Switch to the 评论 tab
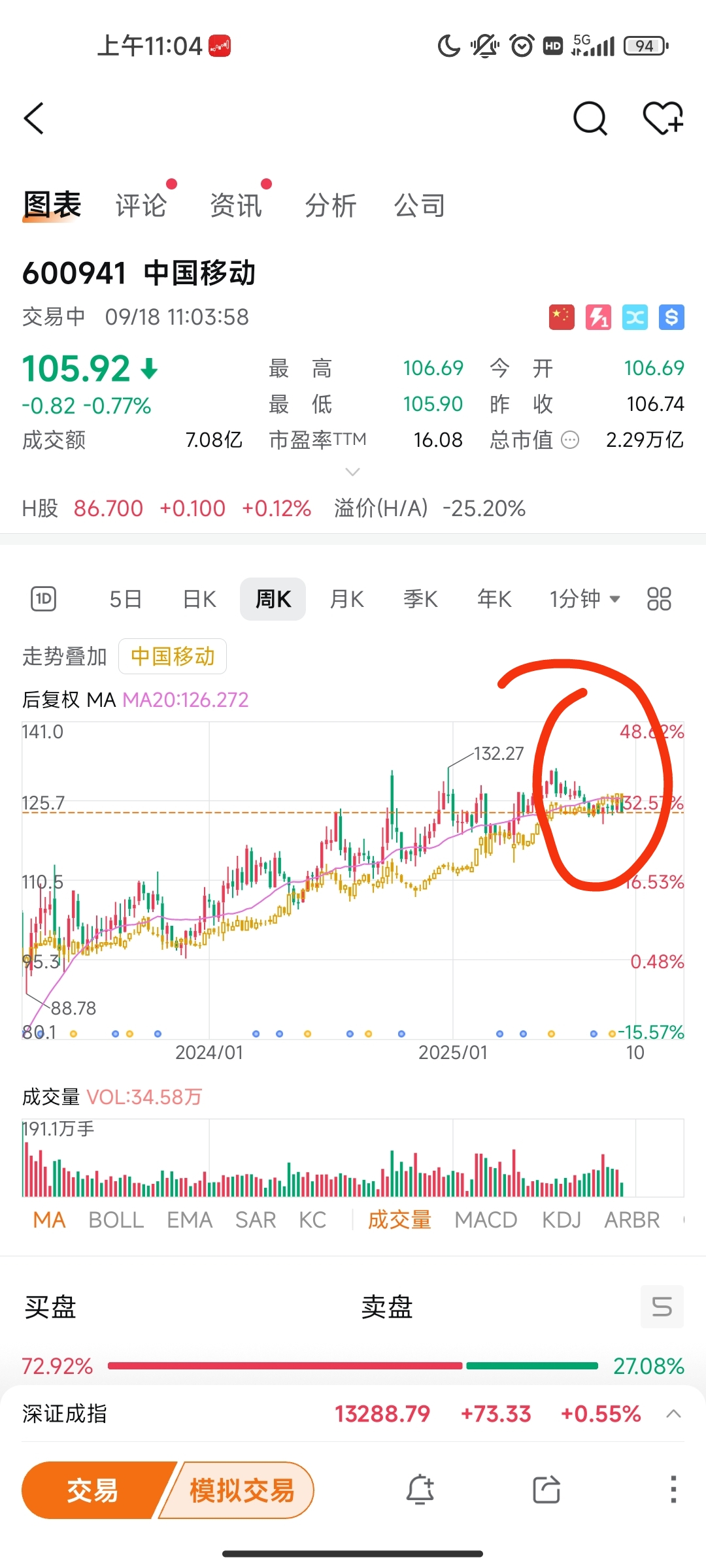706x1568 pixels. click(141, 206)
